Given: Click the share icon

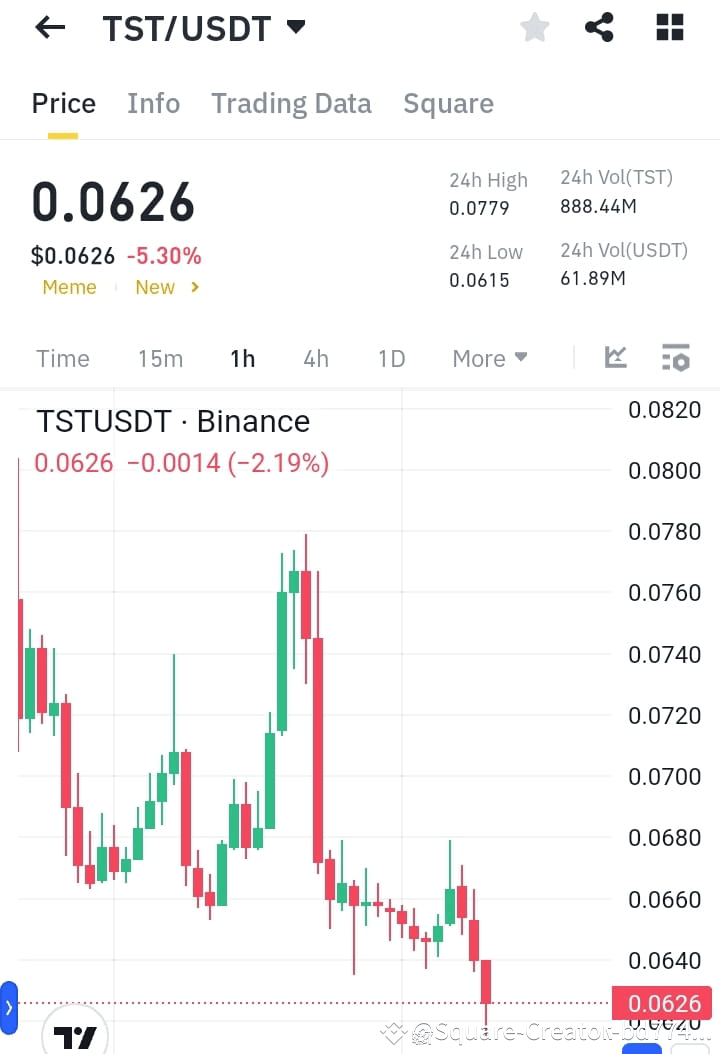Looking at the screenshot, I should coord(599,27).
